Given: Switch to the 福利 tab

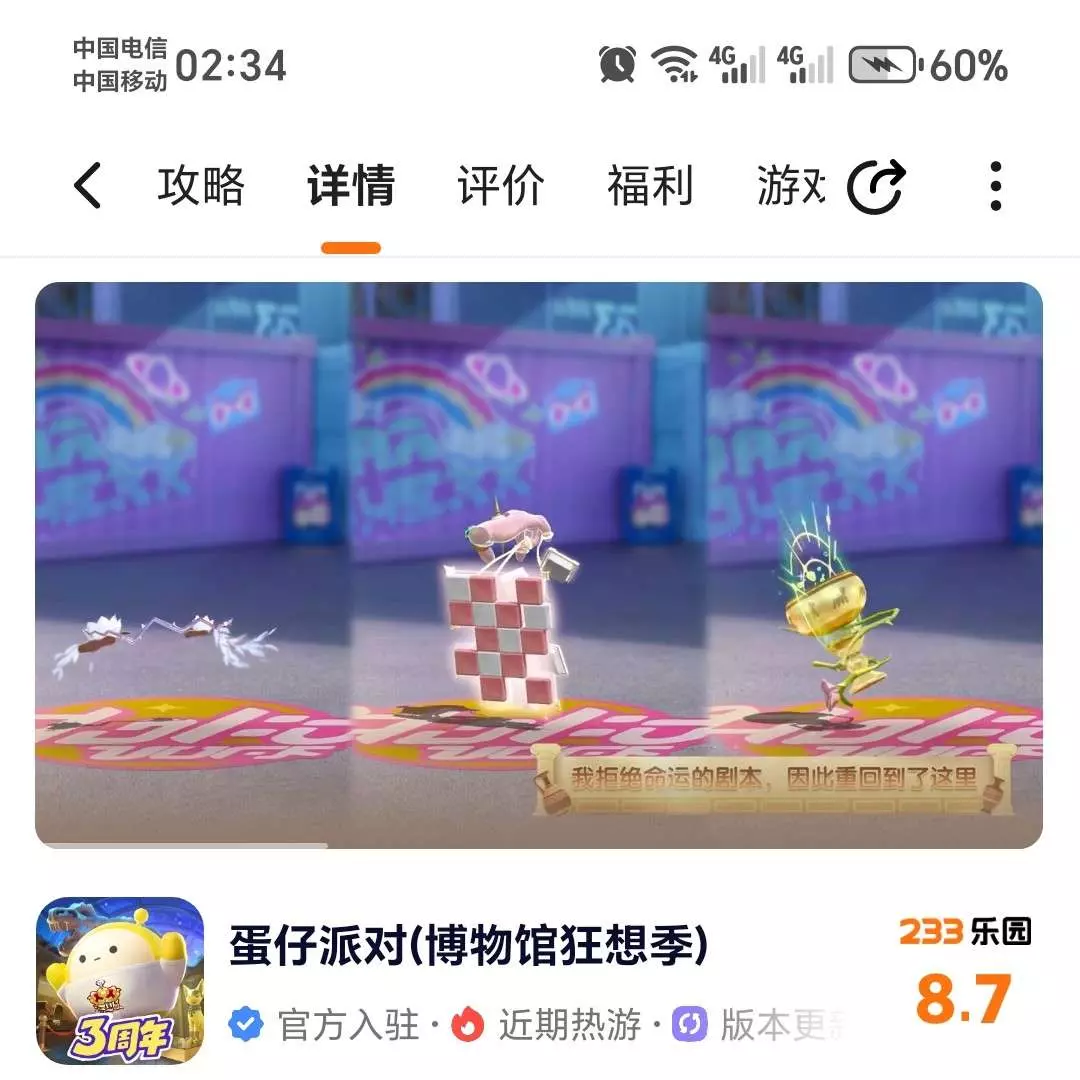Looking at the screenshot, I should 650,186.
